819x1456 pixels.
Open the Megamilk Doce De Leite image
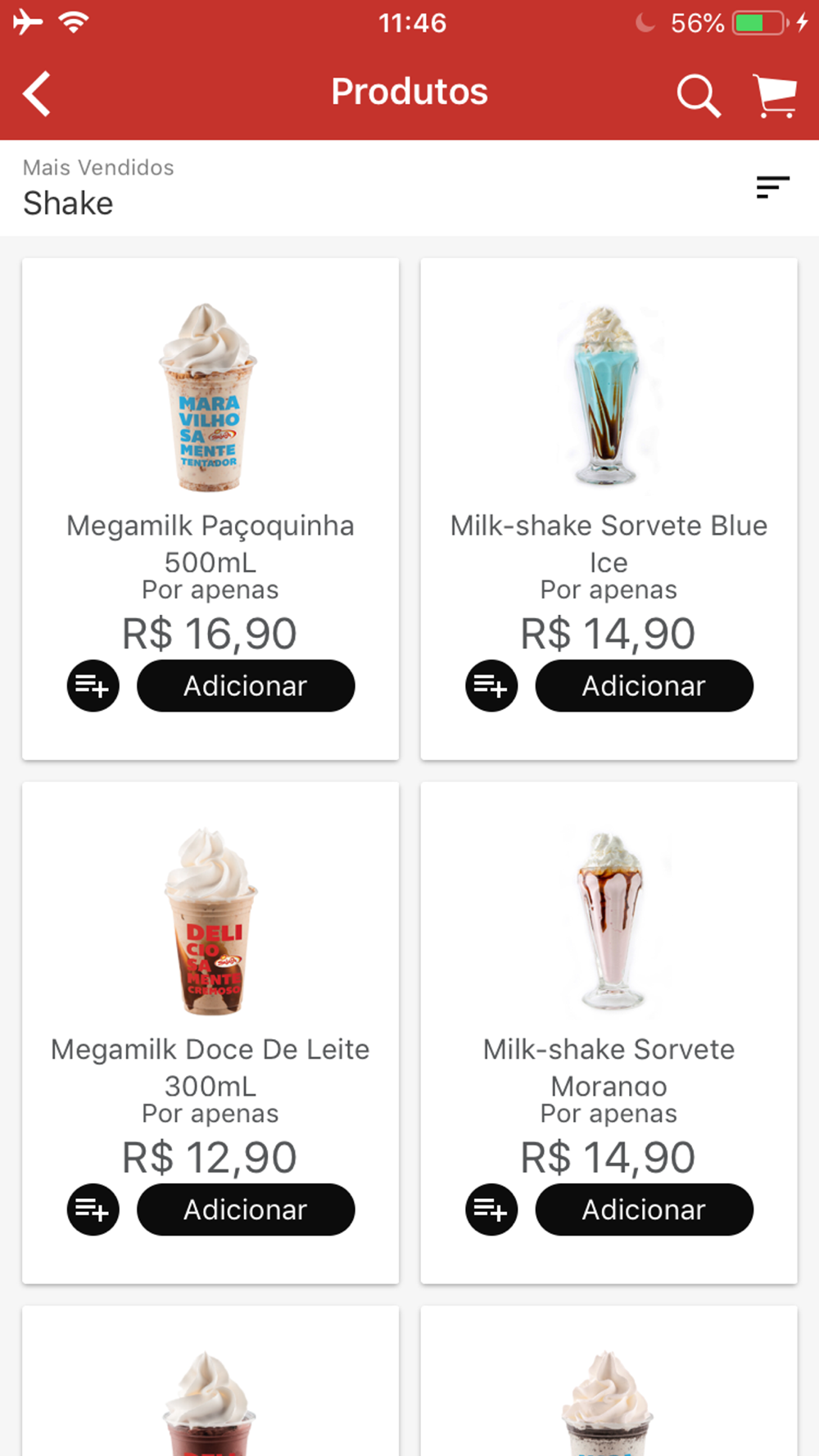[x=211, y=921]
